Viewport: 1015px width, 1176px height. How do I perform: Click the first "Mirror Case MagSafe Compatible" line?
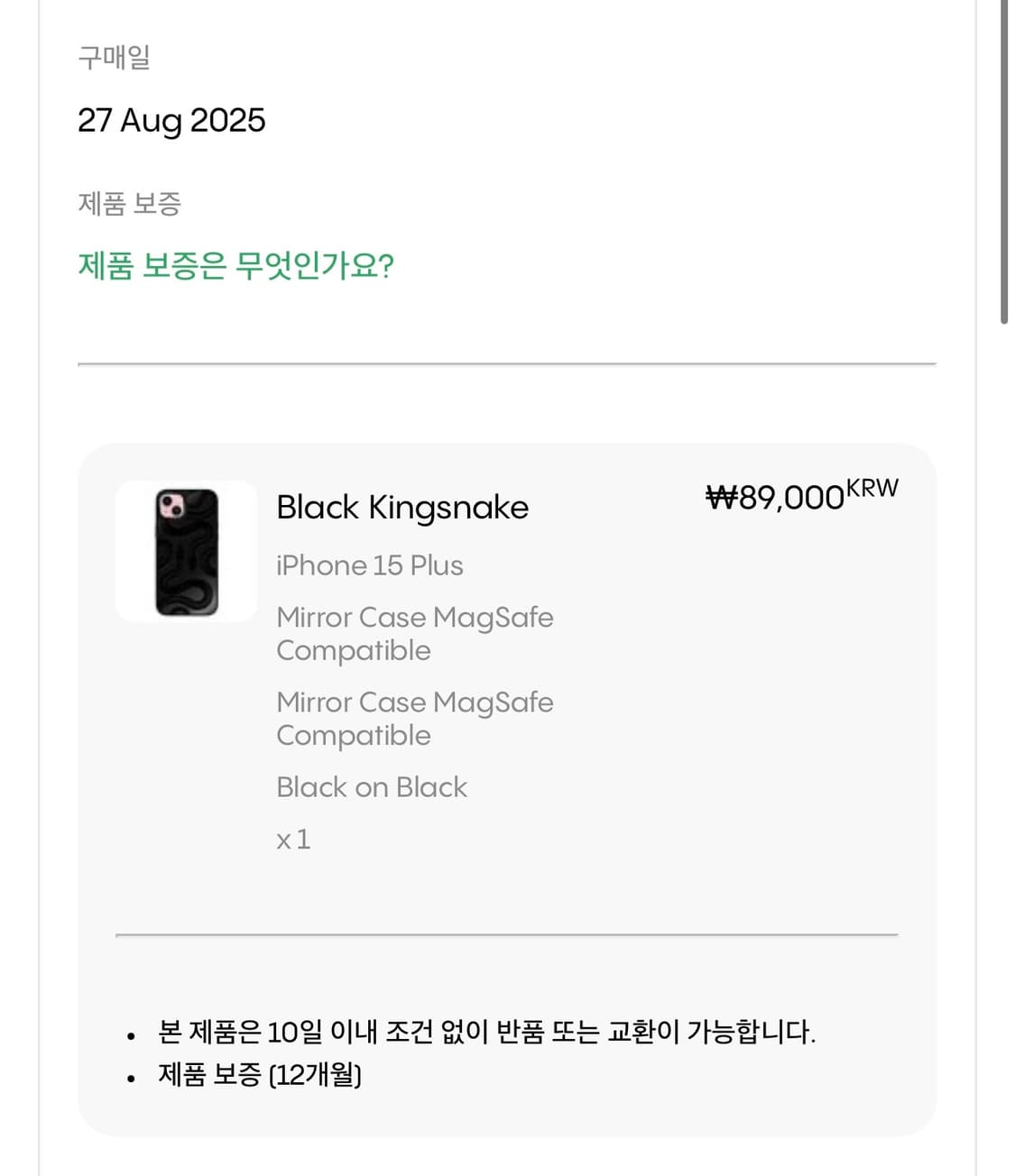point(415,633)
